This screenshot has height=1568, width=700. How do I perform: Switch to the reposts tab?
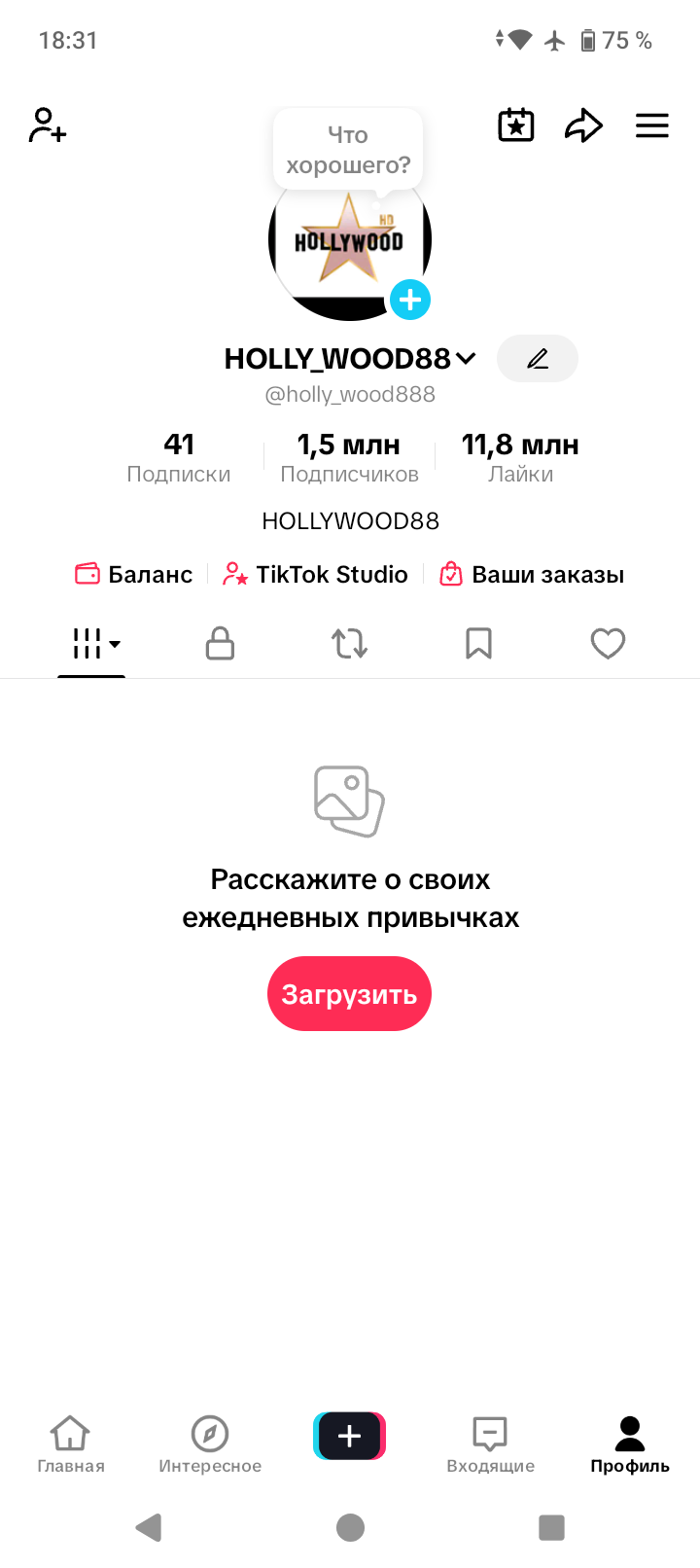[x=349, y=644]
